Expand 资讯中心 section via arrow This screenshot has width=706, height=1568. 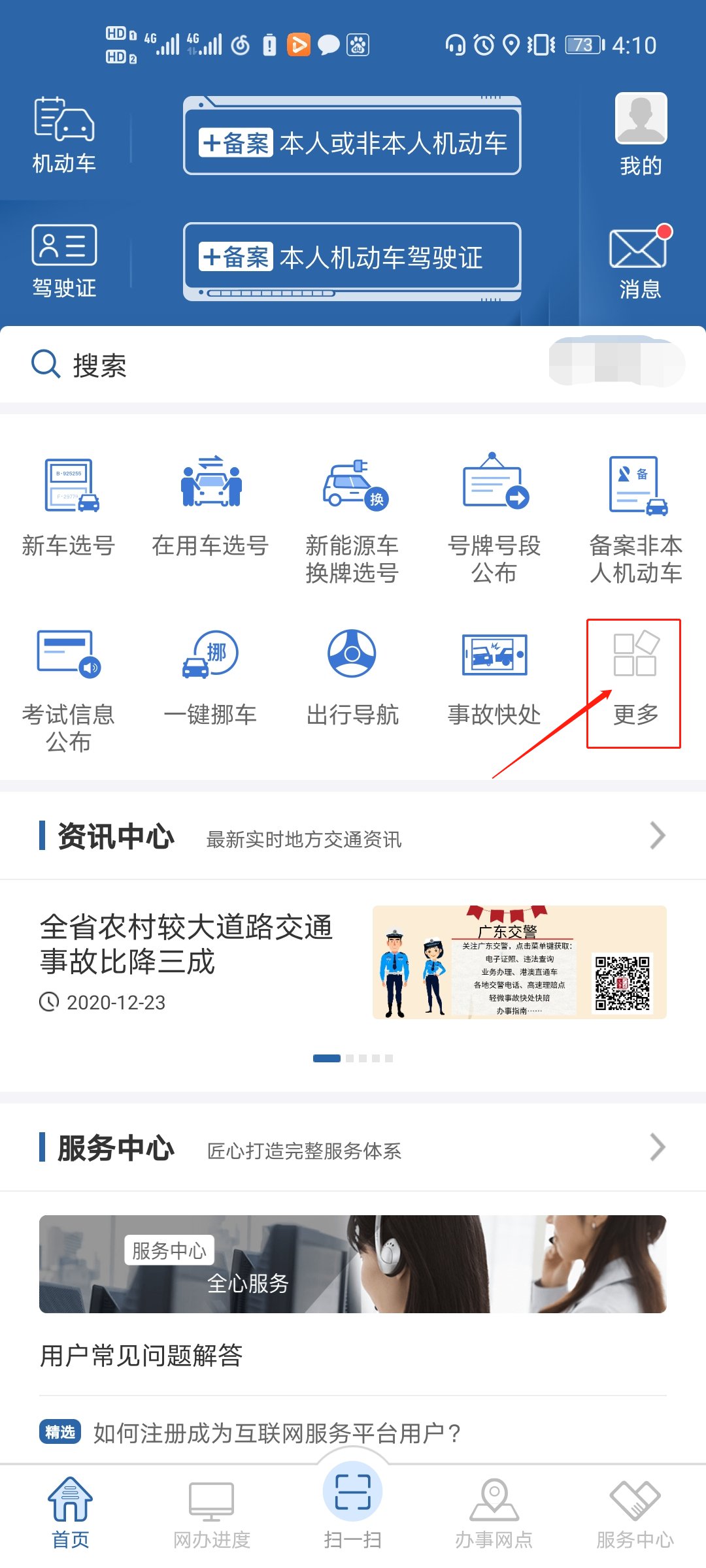point(657,836)
